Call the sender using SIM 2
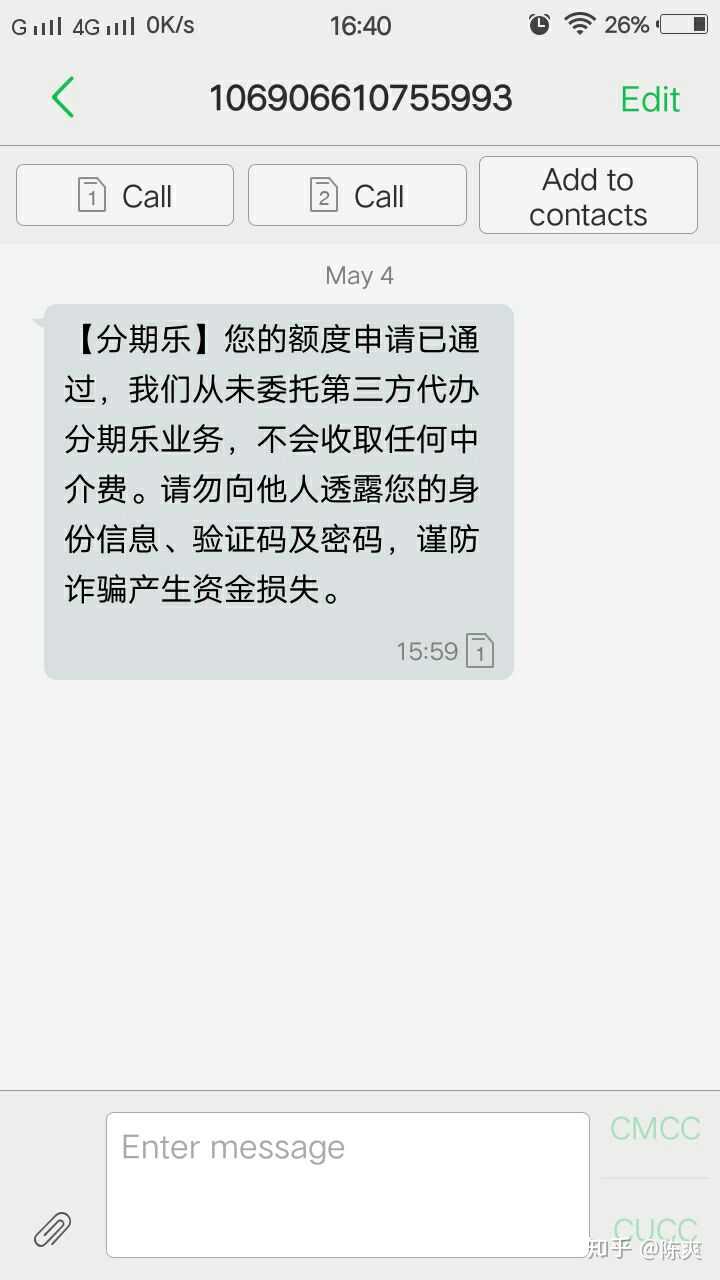Image resolution: width=720 pixels, height=1280 pixels. (356, 195)
